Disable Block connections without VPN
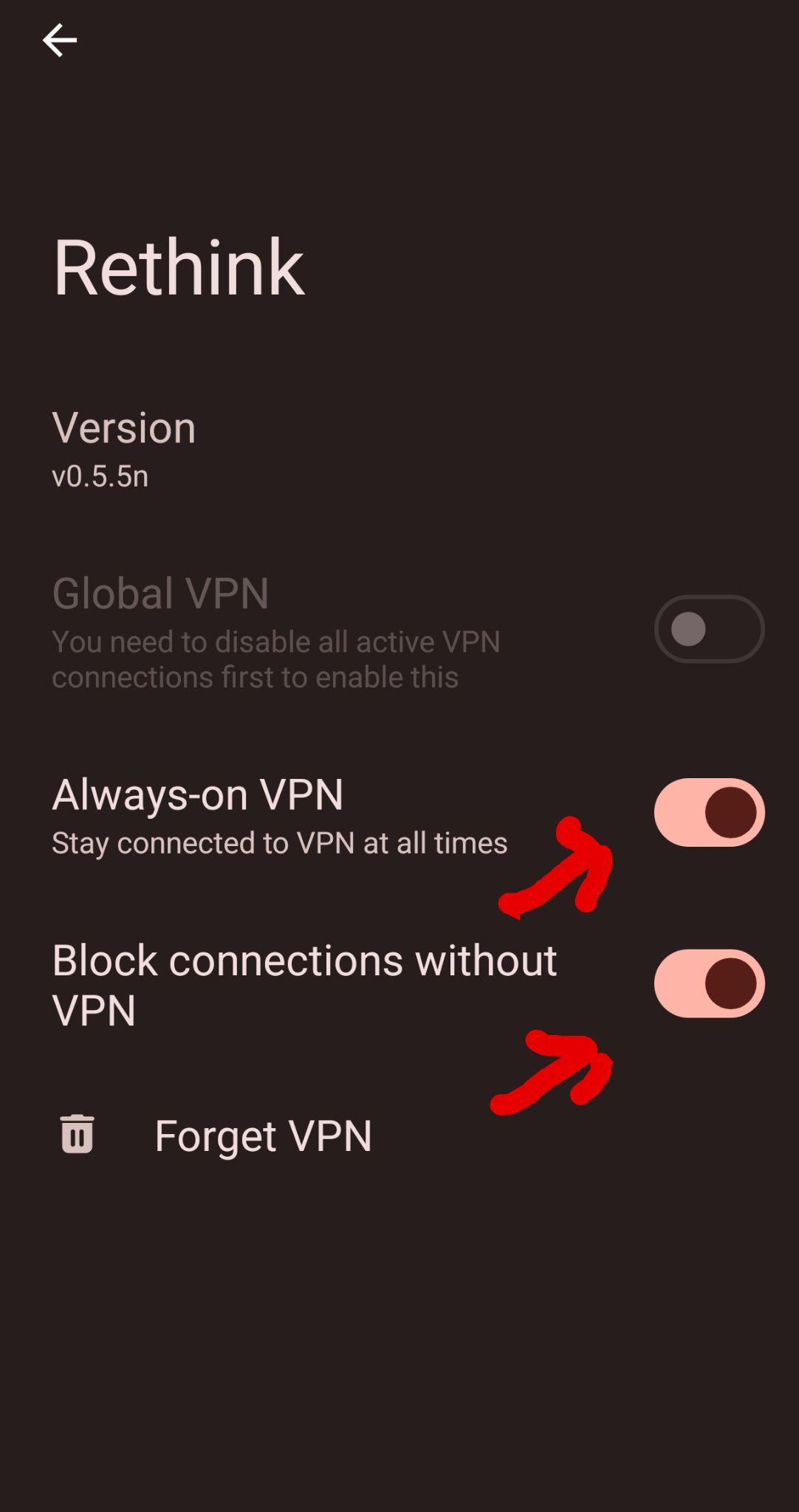Screen dimensions: 799x1512 708,983
